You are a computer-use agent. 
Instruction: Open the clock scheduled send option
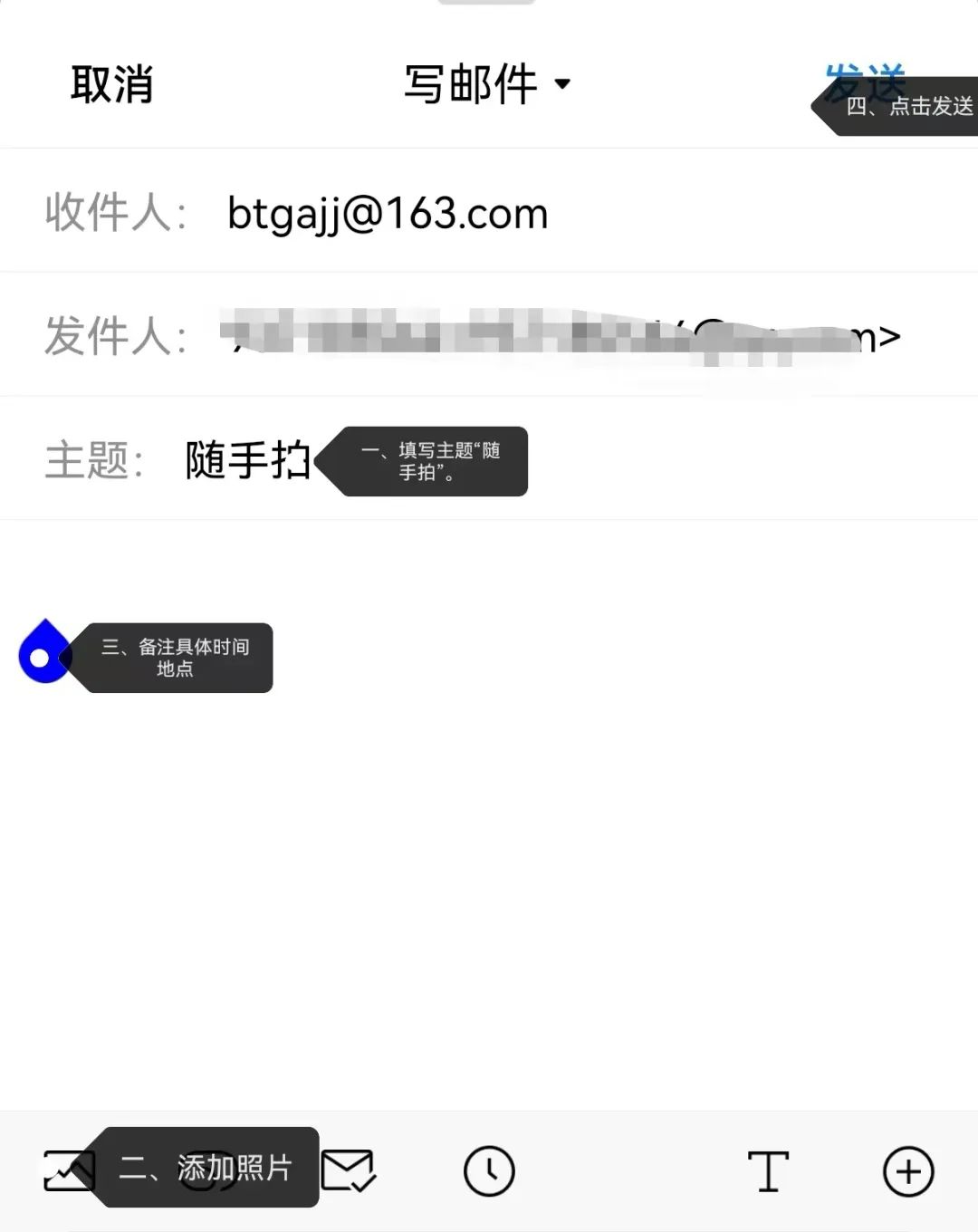[489, 1171]
